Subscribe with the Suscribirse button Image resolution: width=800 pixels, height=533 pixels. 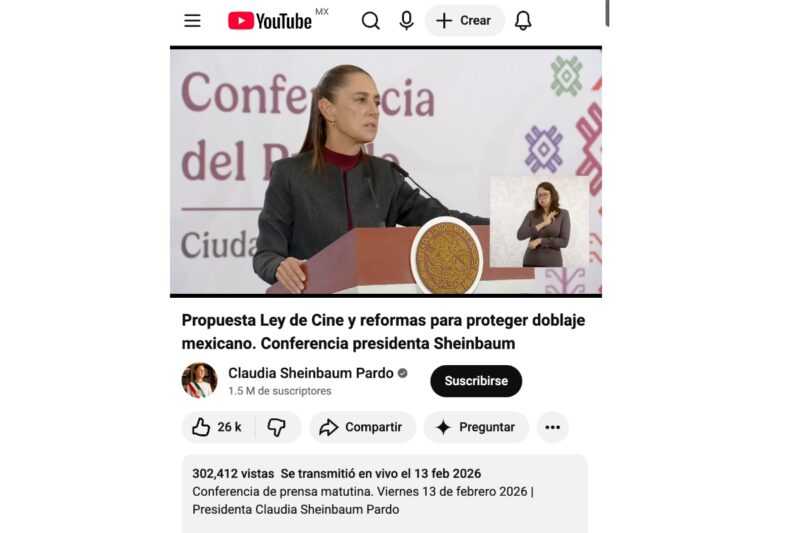click(x=476, y=381)
